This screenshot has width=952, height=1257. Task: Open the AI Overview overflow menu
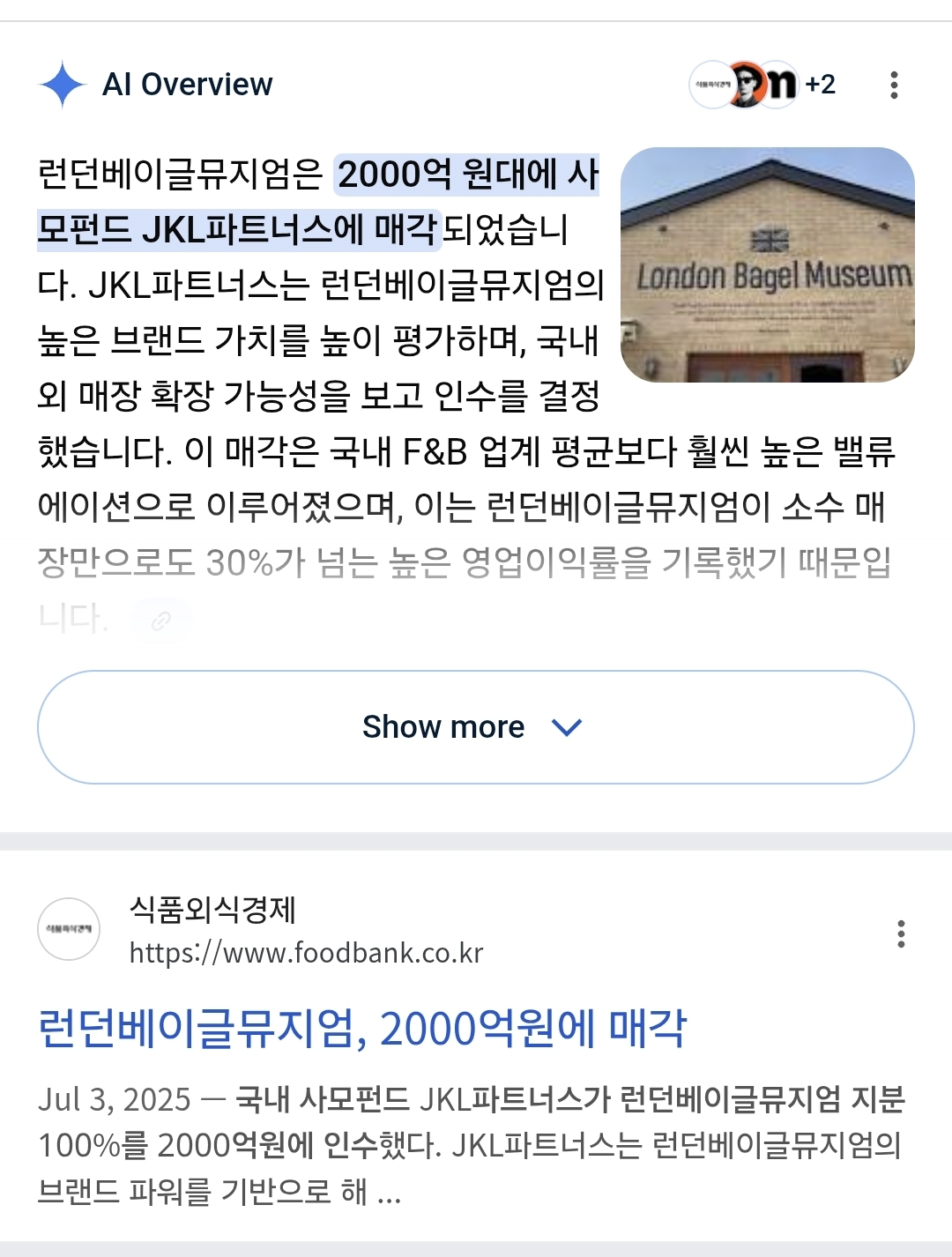pos(894,85)
